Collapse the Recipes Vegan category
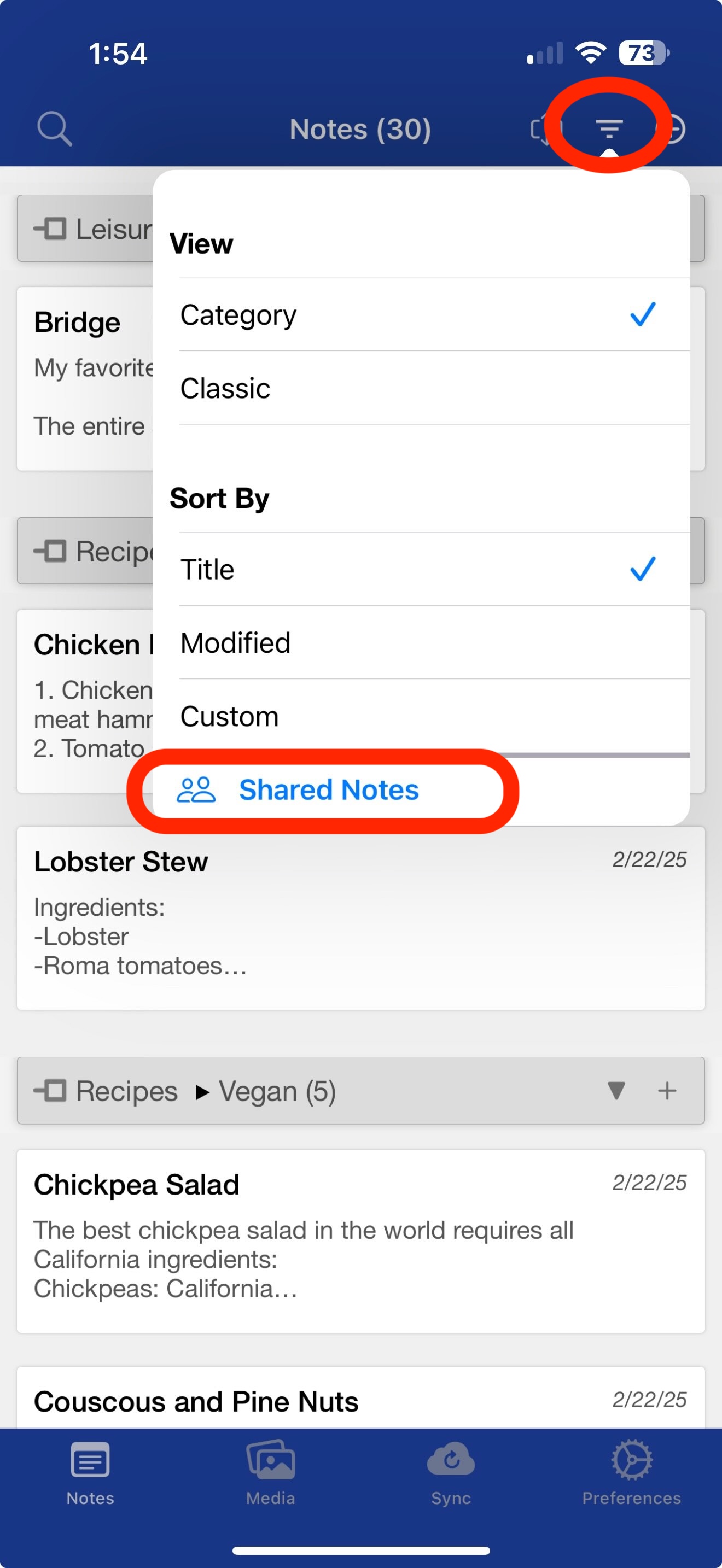Viewport: 722px width, 1568px height. (x=616, y=1090)
